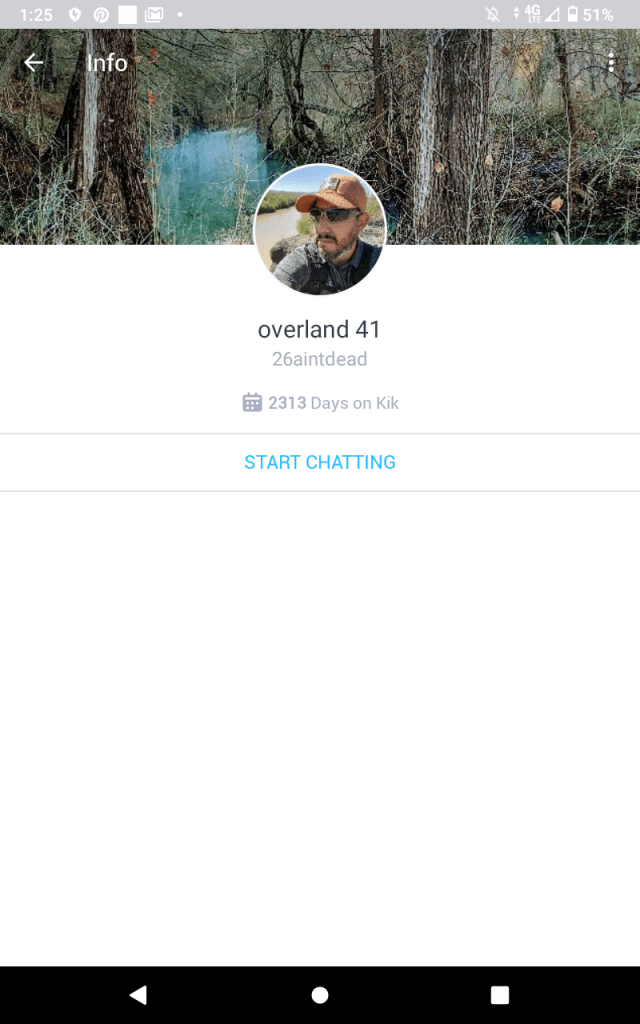
Task: Open the three-dot overflow menu
Action: pos(611,63)
